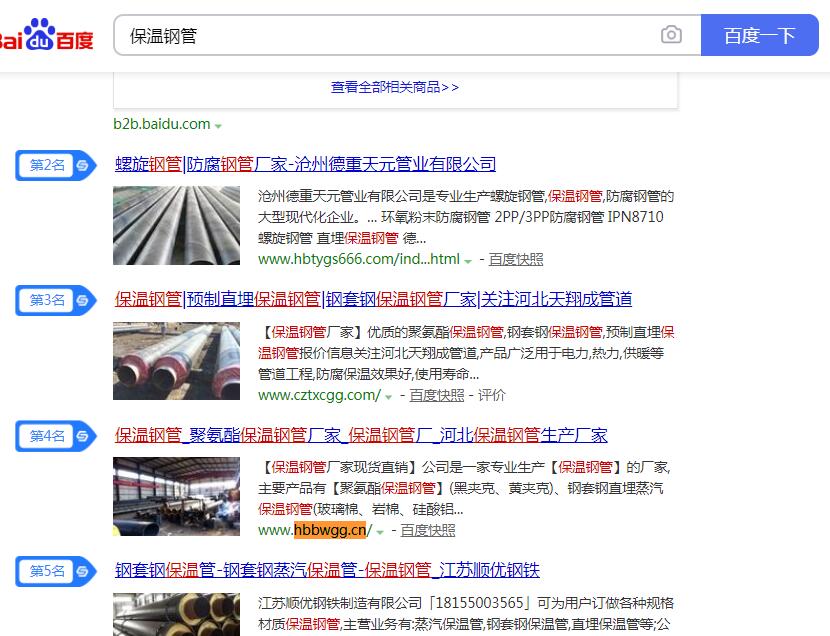The height and width of the screenshot is (636, 830).
Task: Go to Baidu home via logo
Action: coord(45,36)
